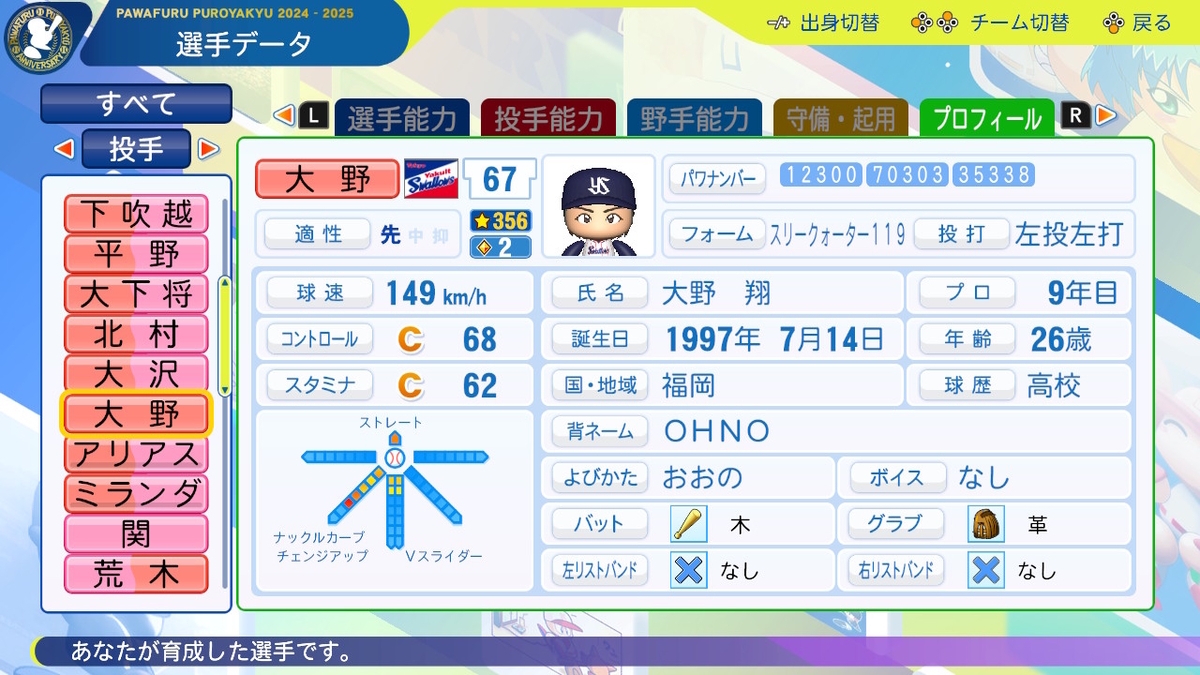Select the すべて filter button
Image resolution: width=1200 pixels, height=675 pixels.
(x=136, y=103)
